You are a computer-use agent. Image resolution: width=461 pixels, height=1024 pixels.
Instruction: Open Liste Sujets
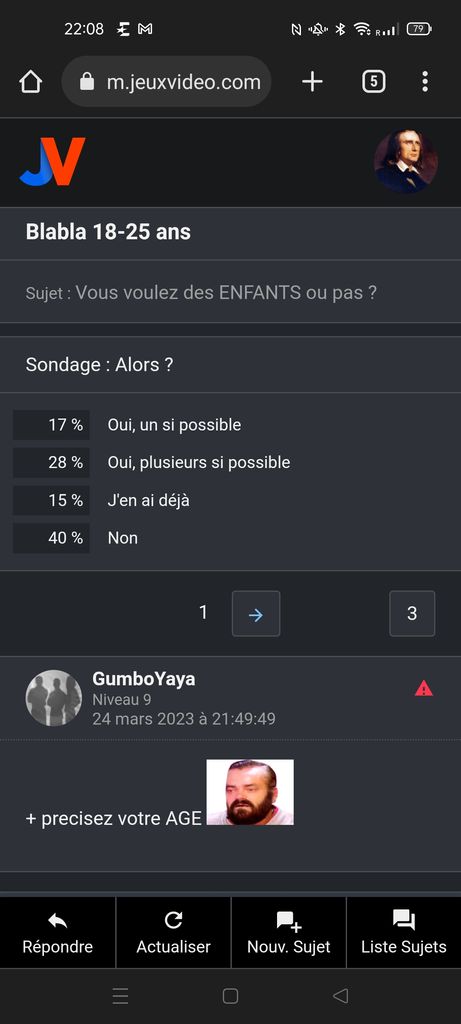point(404,933)
